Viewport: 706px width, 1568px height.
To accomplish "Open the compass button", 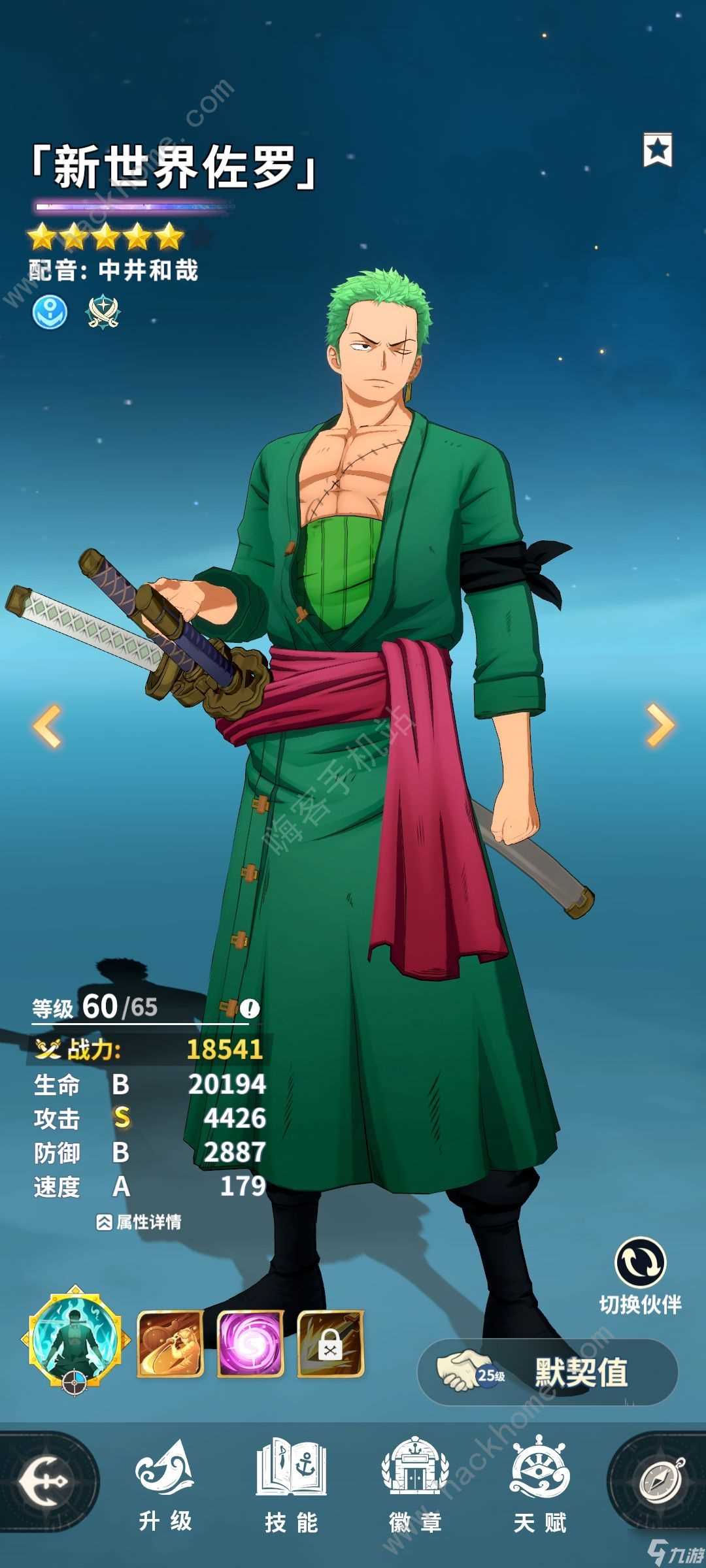I will click(660, 1480).
